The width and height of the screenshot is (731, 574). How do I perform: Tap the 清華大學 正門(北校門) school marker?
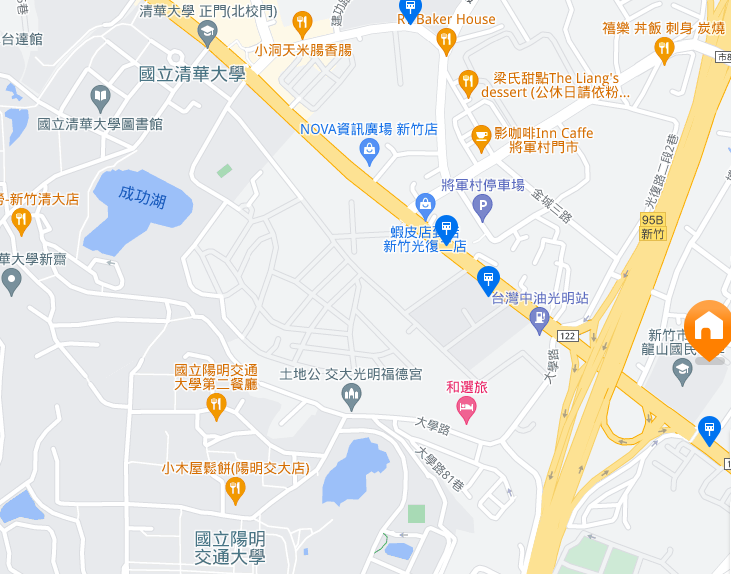[207, 32]
